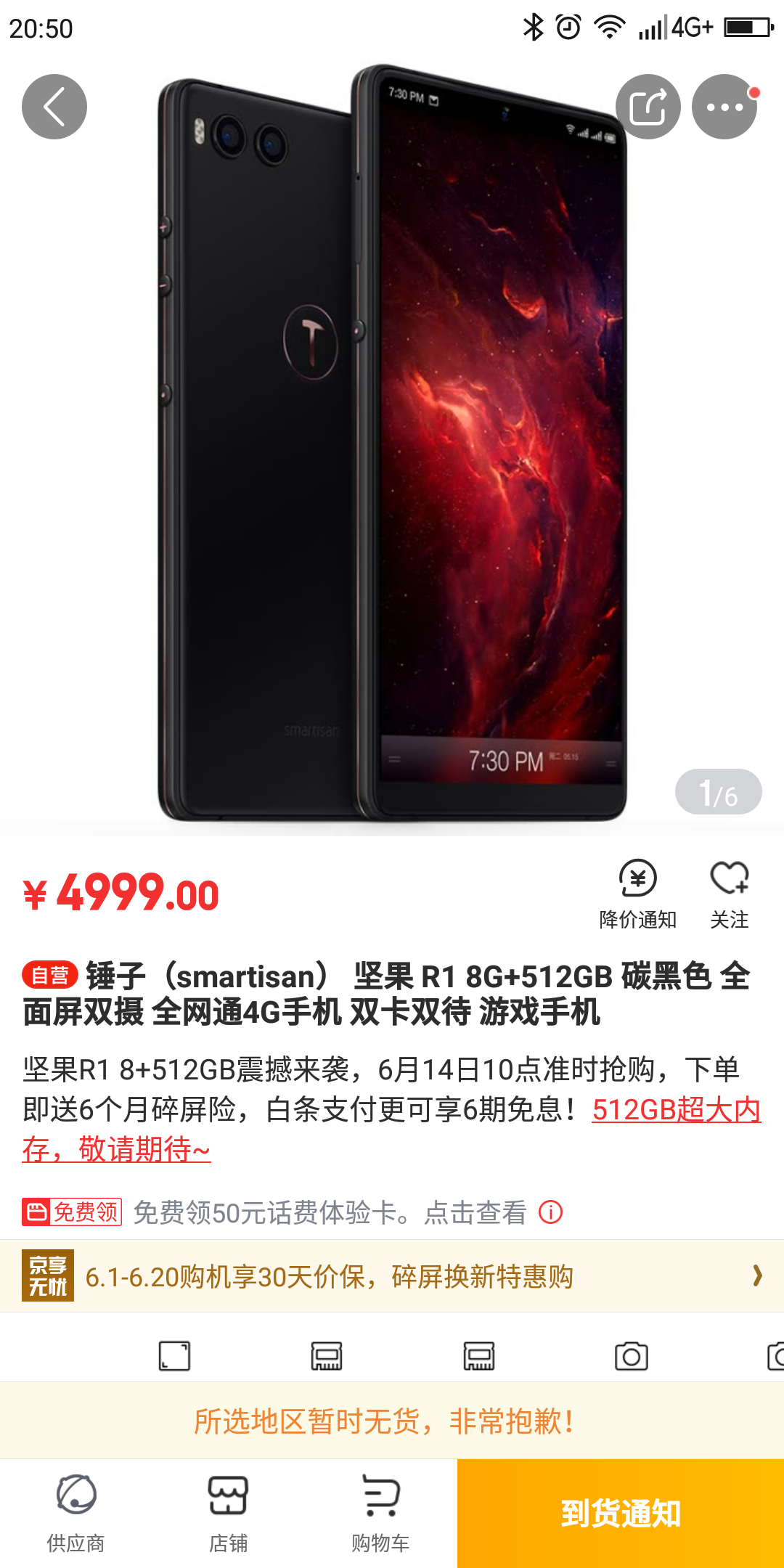Open 店铺 store page

[229, 1513]
